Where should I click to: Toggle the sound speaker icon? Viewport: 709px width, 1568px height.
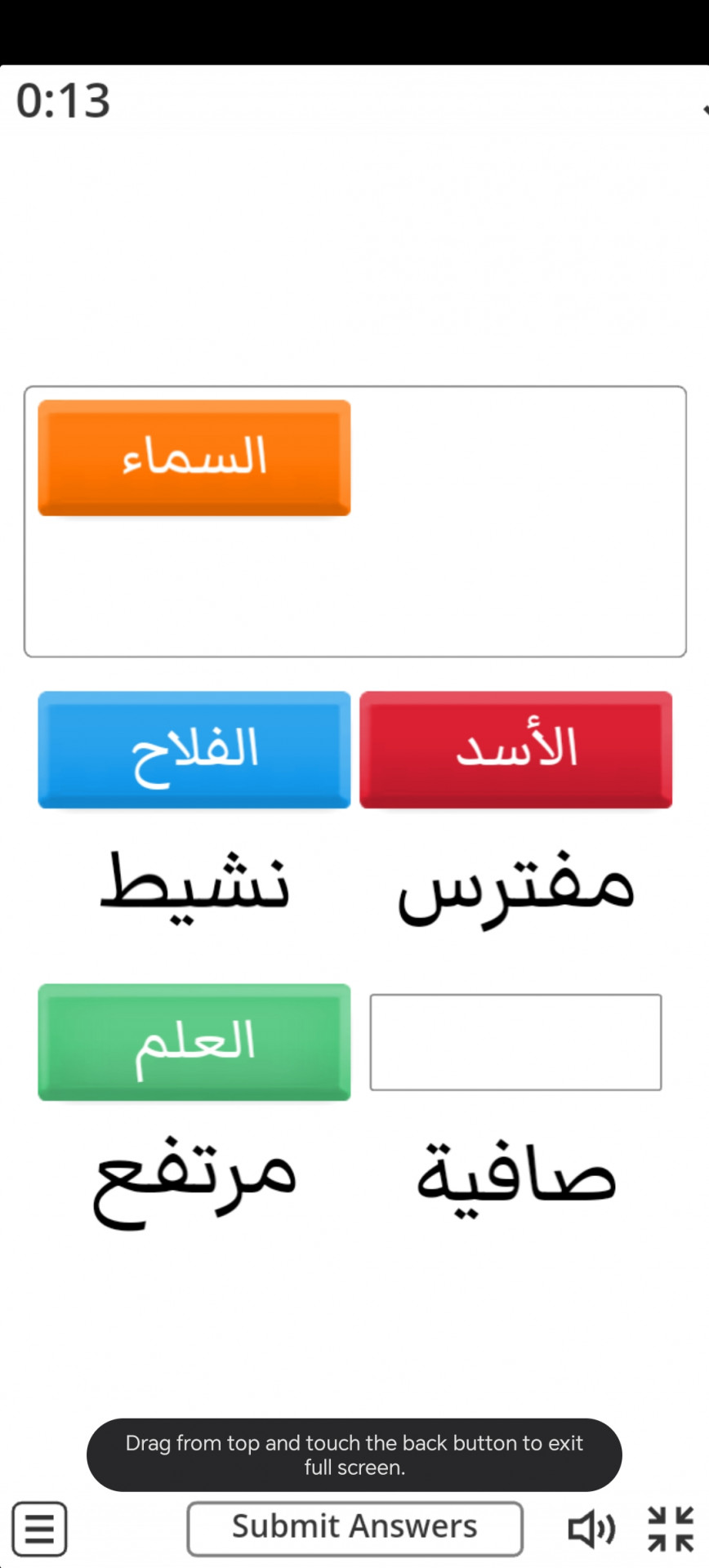click(x=591, y=1529)
